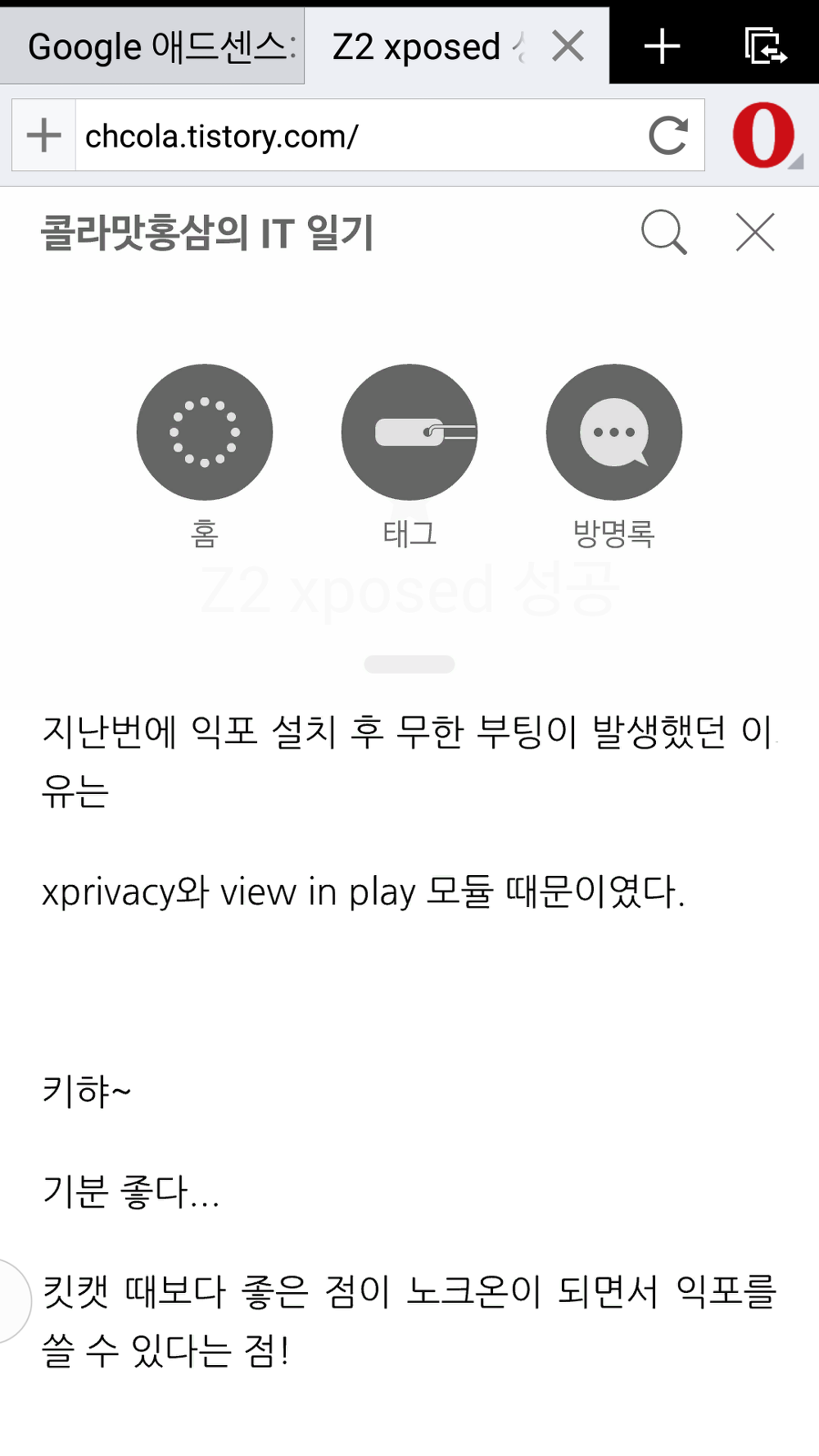This screenshot has width=819, height=1456.
Task: Reload the current page
Action: click(x=667, y=136)
